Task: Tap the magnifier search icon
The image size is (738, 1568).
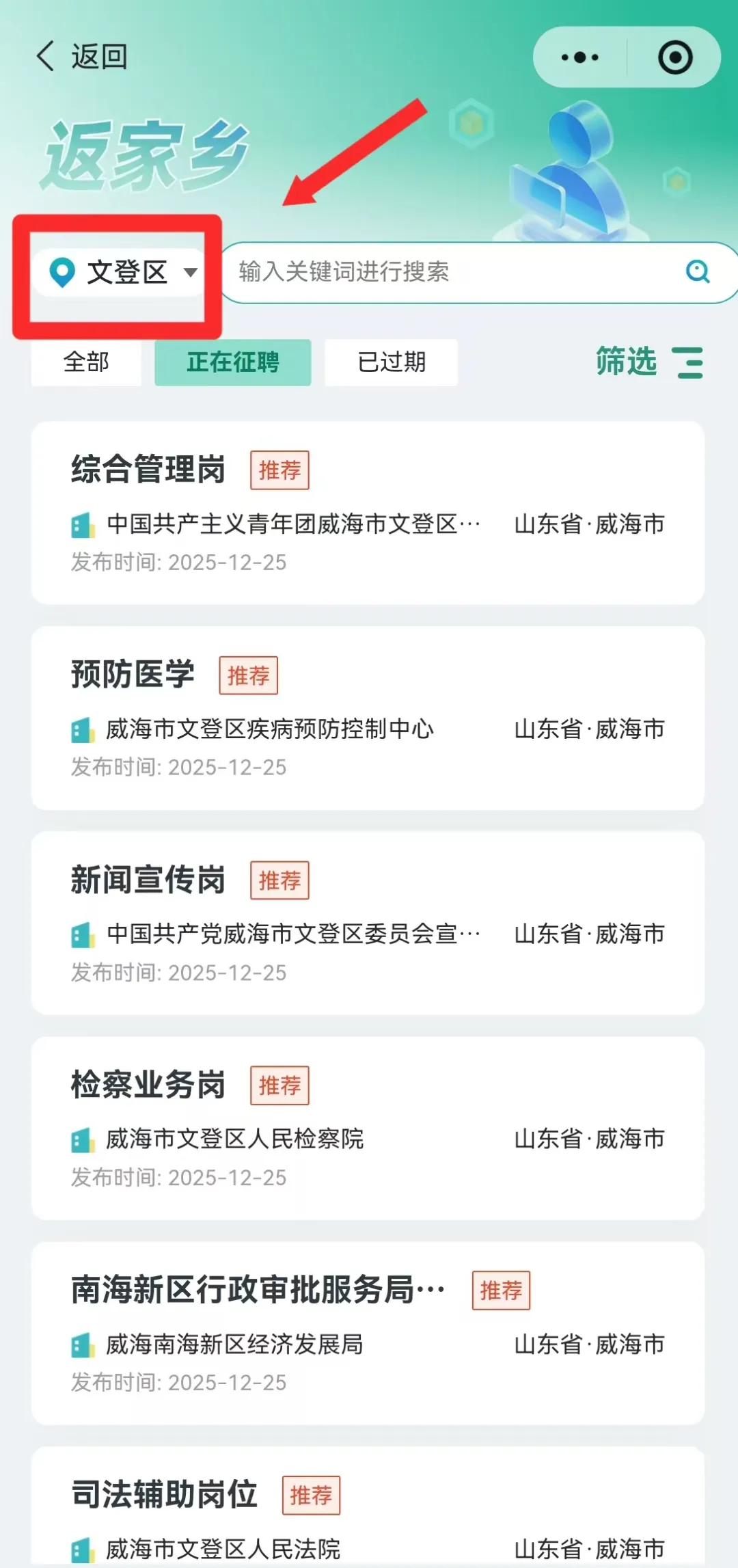Action: coord(698,272)
